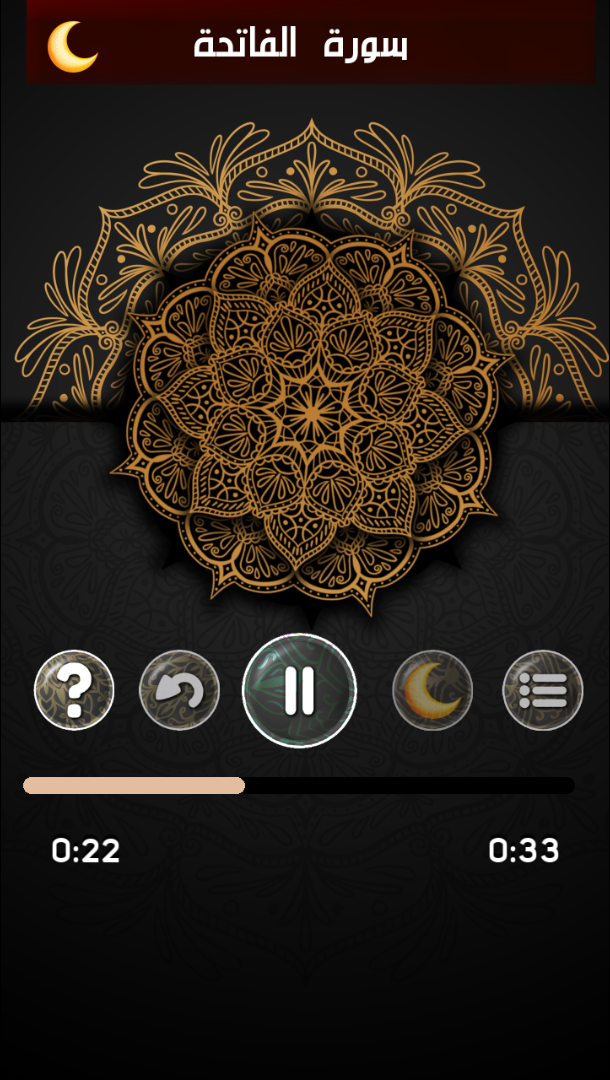This screenshot has width=610, height=1080.
Task: Pause the surah playback
Action: tap(299, 690)
